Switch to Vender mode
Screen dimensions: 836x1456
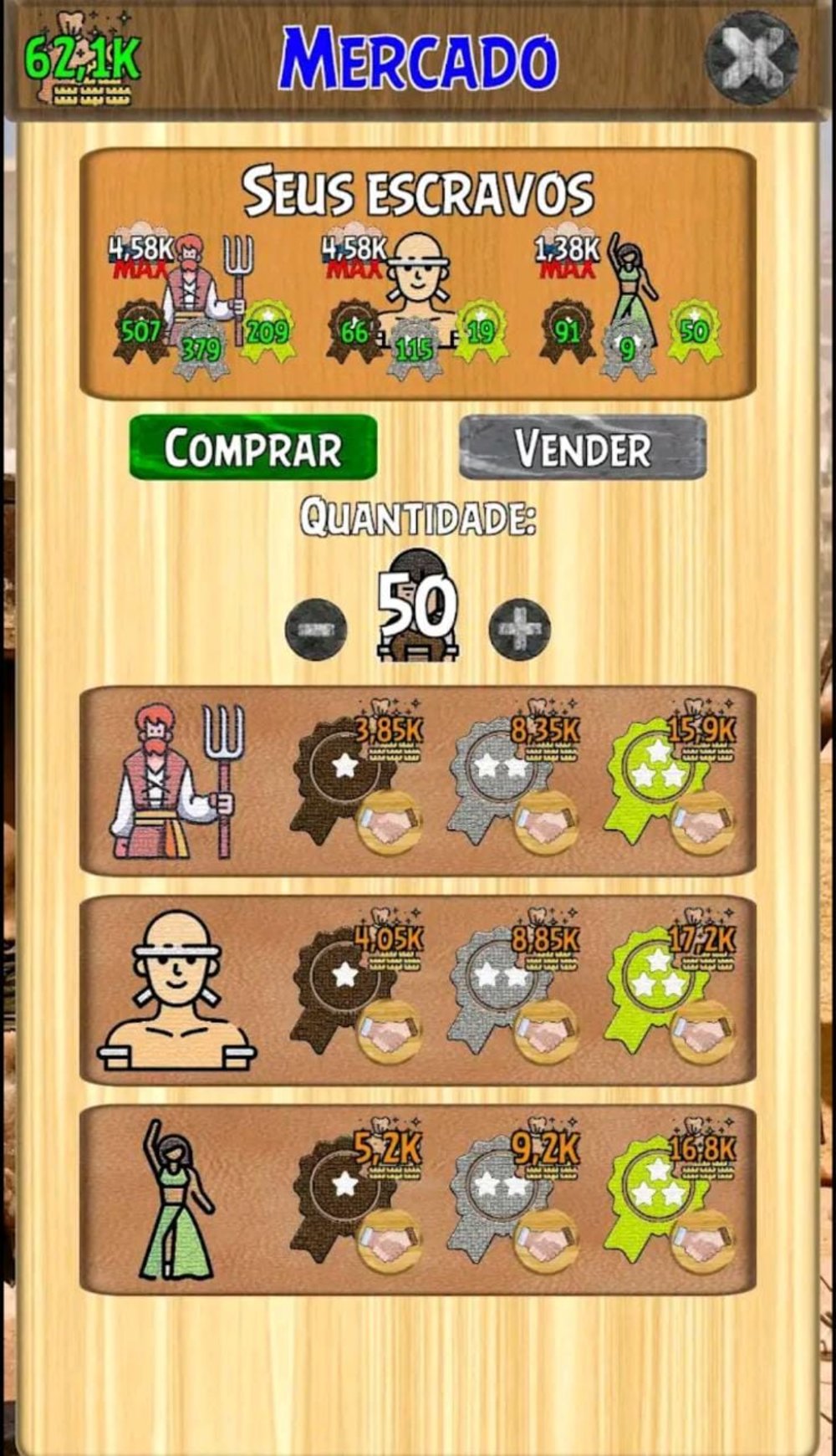(x=583, y=447)
